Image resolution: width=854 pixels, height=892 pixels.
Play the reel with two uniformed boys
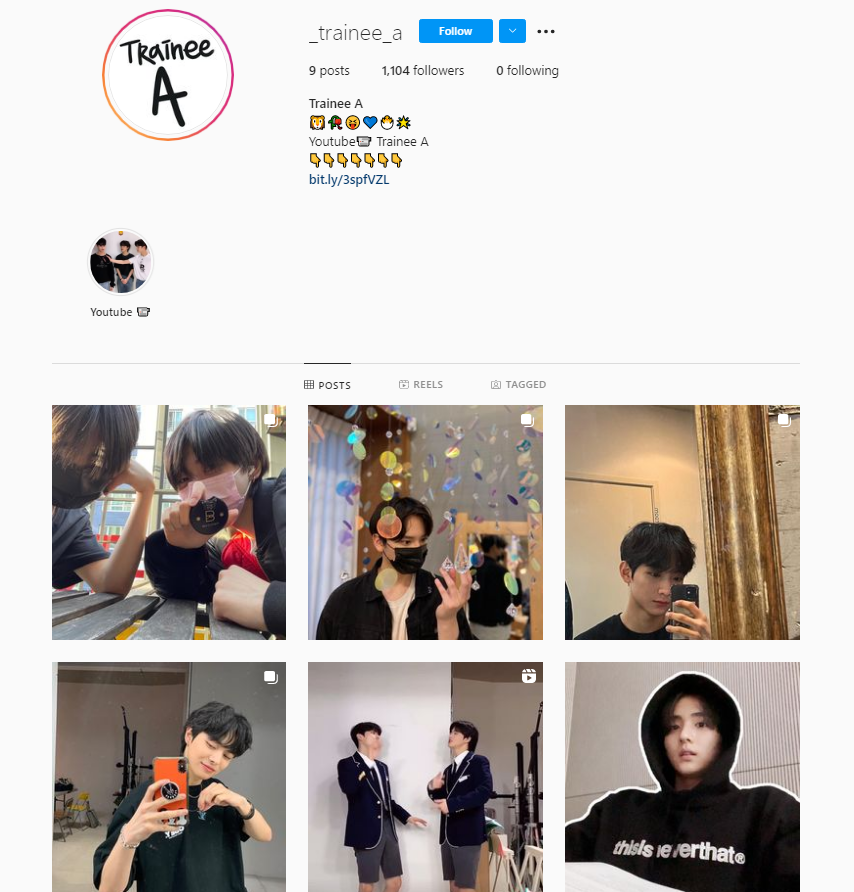(x=425, y=776)
